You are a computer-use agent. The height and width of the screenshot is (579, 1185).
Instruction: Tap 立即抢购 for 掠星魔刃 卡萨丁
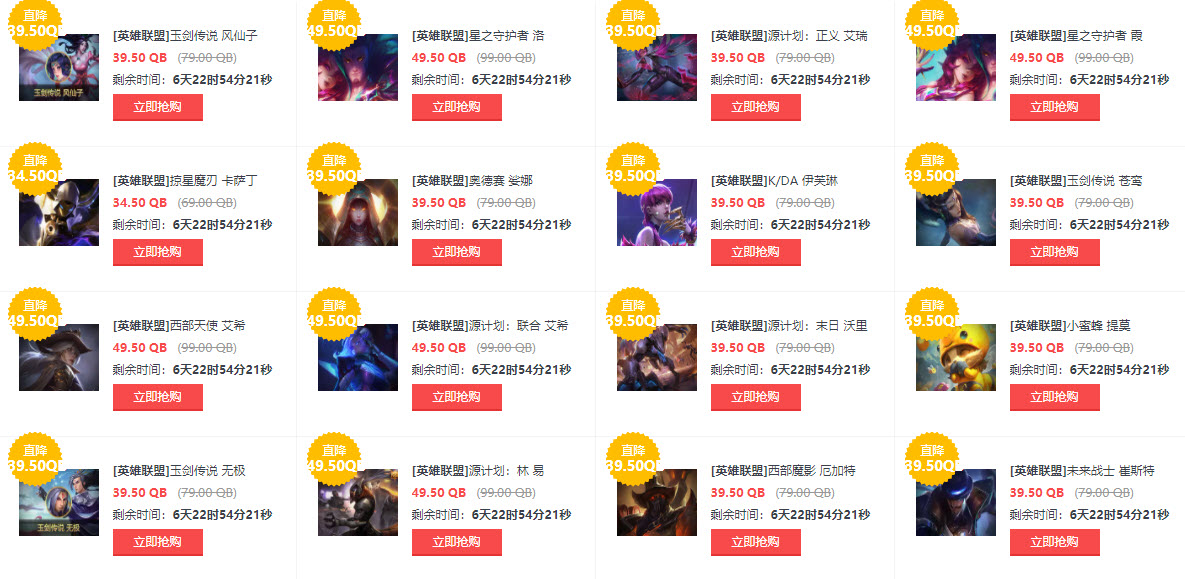tap(157, 252)
